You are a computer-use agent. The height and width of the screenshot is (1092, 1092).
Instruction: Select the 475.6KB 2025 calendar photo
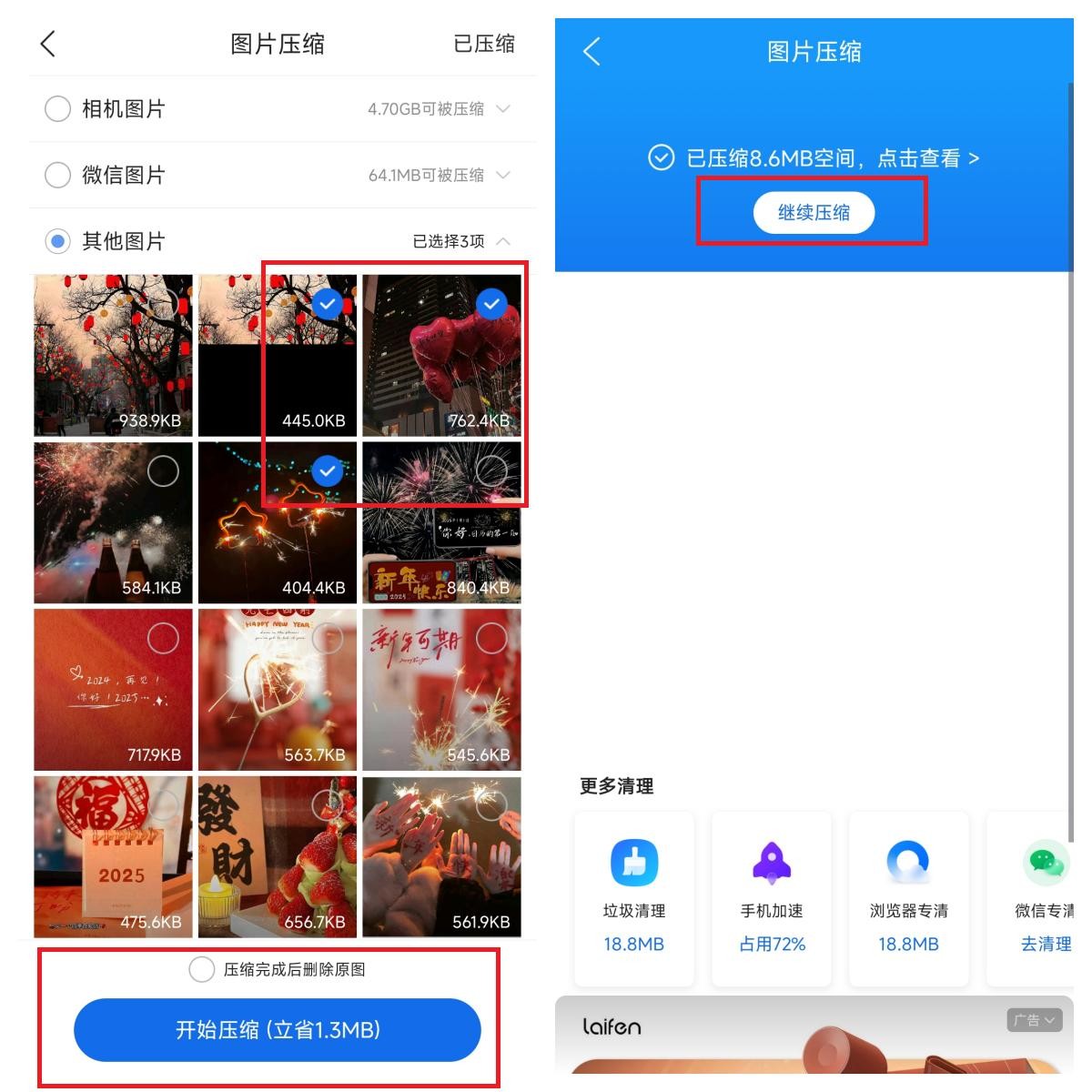(x=164, y=805)
